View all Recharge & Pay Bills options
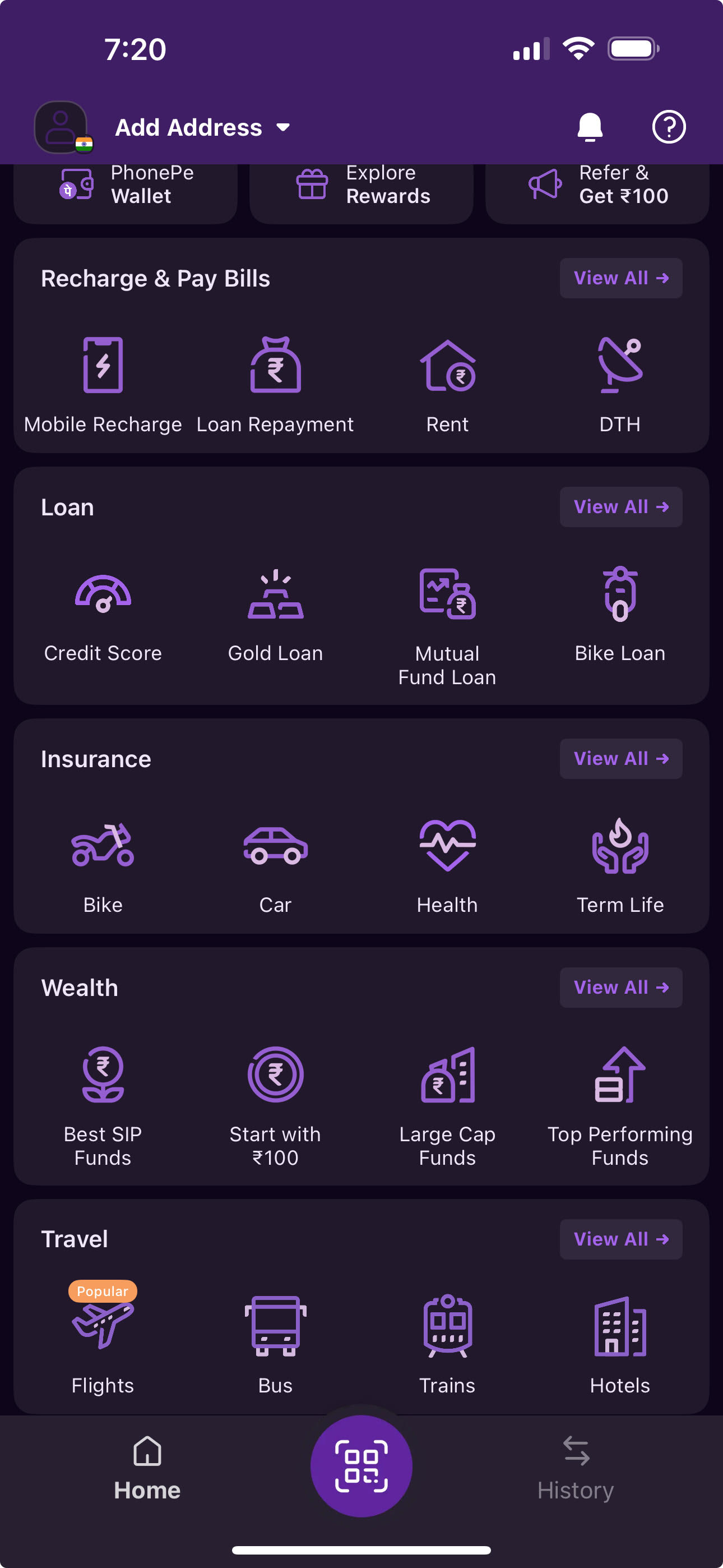Image resolution: width=723 pixels, height=1568 pixels. point(620,278)
